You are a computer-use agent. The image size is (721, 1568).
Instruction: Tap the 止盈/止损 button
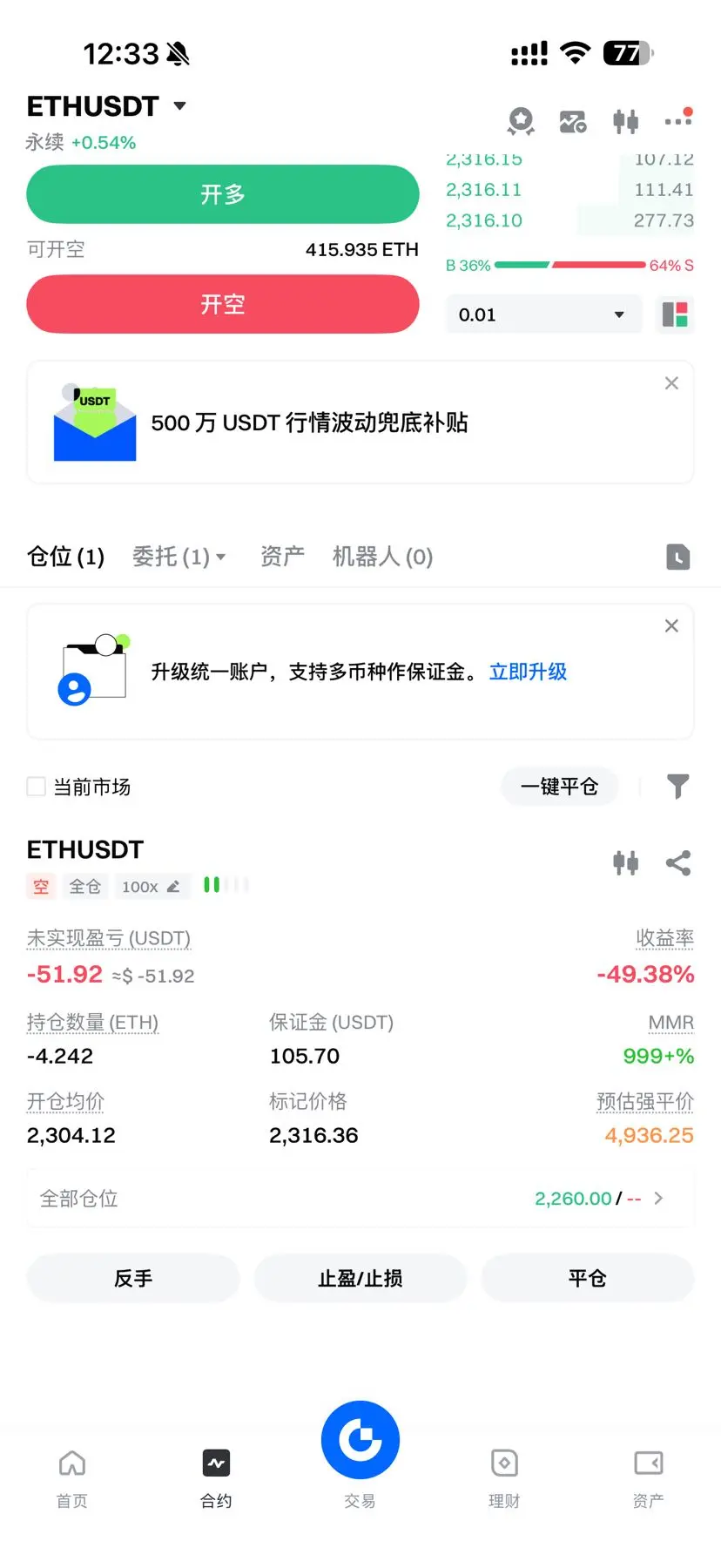[360, 1278]
